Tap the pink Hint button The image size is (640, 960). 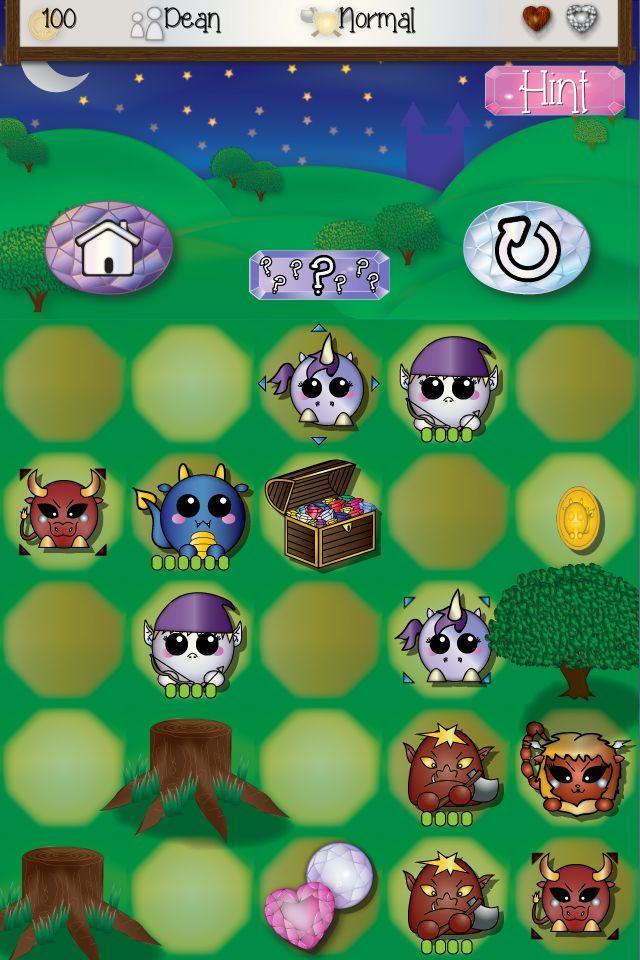[554, 92]
